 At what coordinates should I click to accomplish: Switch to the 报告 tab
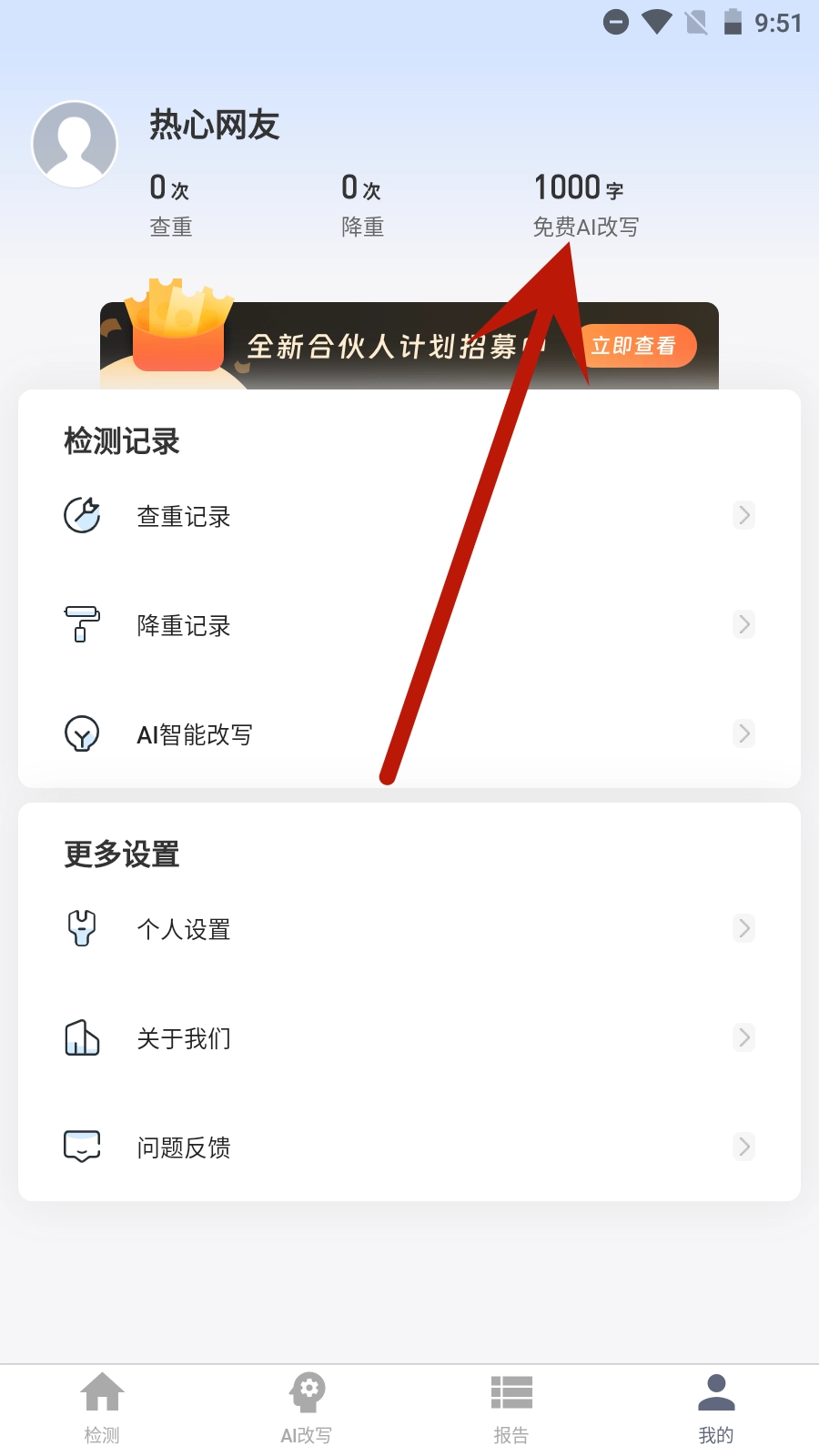511,1408
